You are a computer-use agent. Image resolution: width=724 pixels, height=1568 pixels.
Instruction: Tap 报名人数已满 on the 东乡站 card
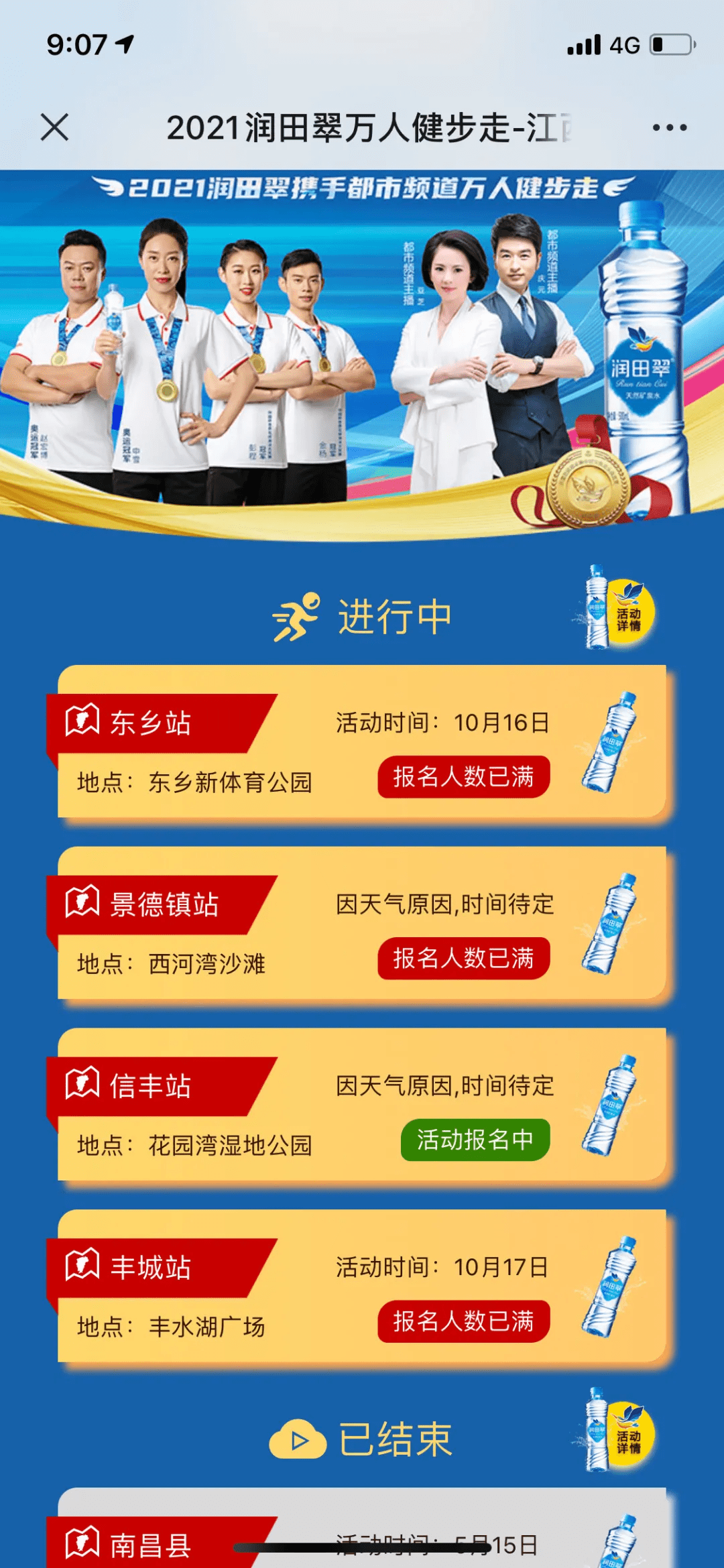(464, 777)
